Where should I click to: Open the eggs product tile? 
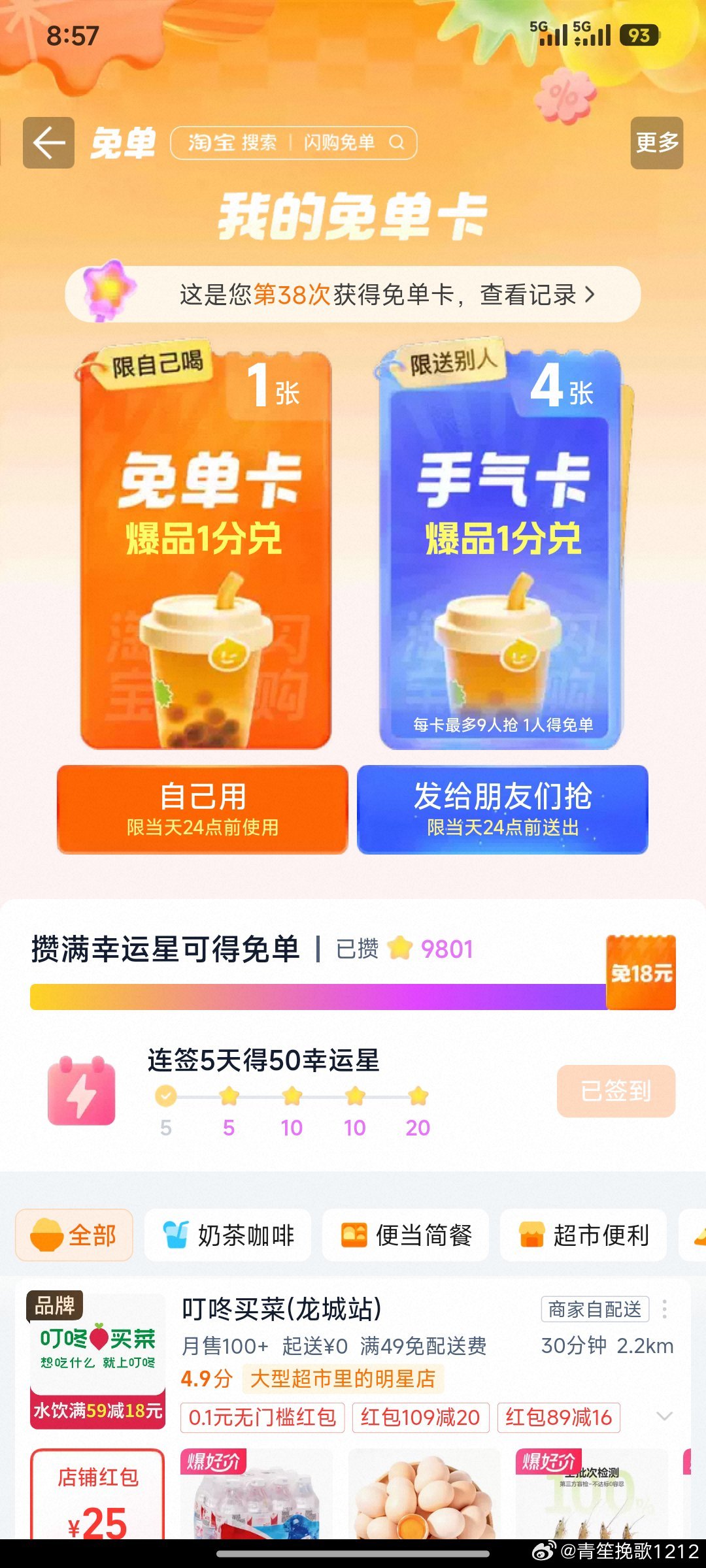click(x=424, y=1496)
